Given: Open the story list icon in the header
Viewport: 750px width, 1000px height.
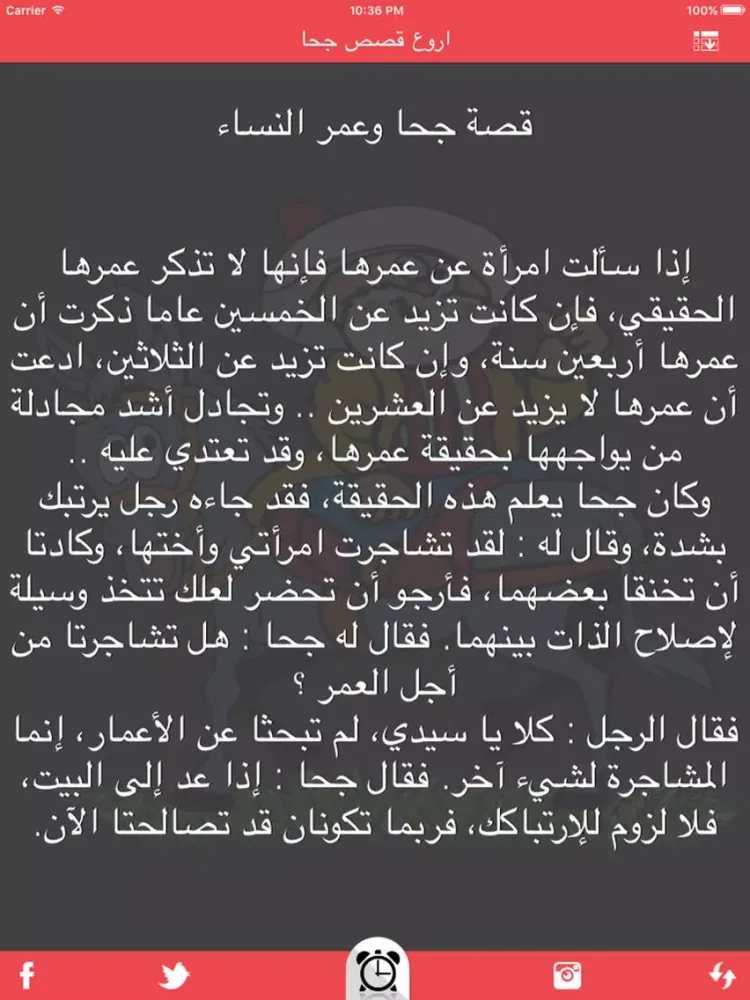Looking at the screenshot, I should pyautogui.click(x=706, y=42).
